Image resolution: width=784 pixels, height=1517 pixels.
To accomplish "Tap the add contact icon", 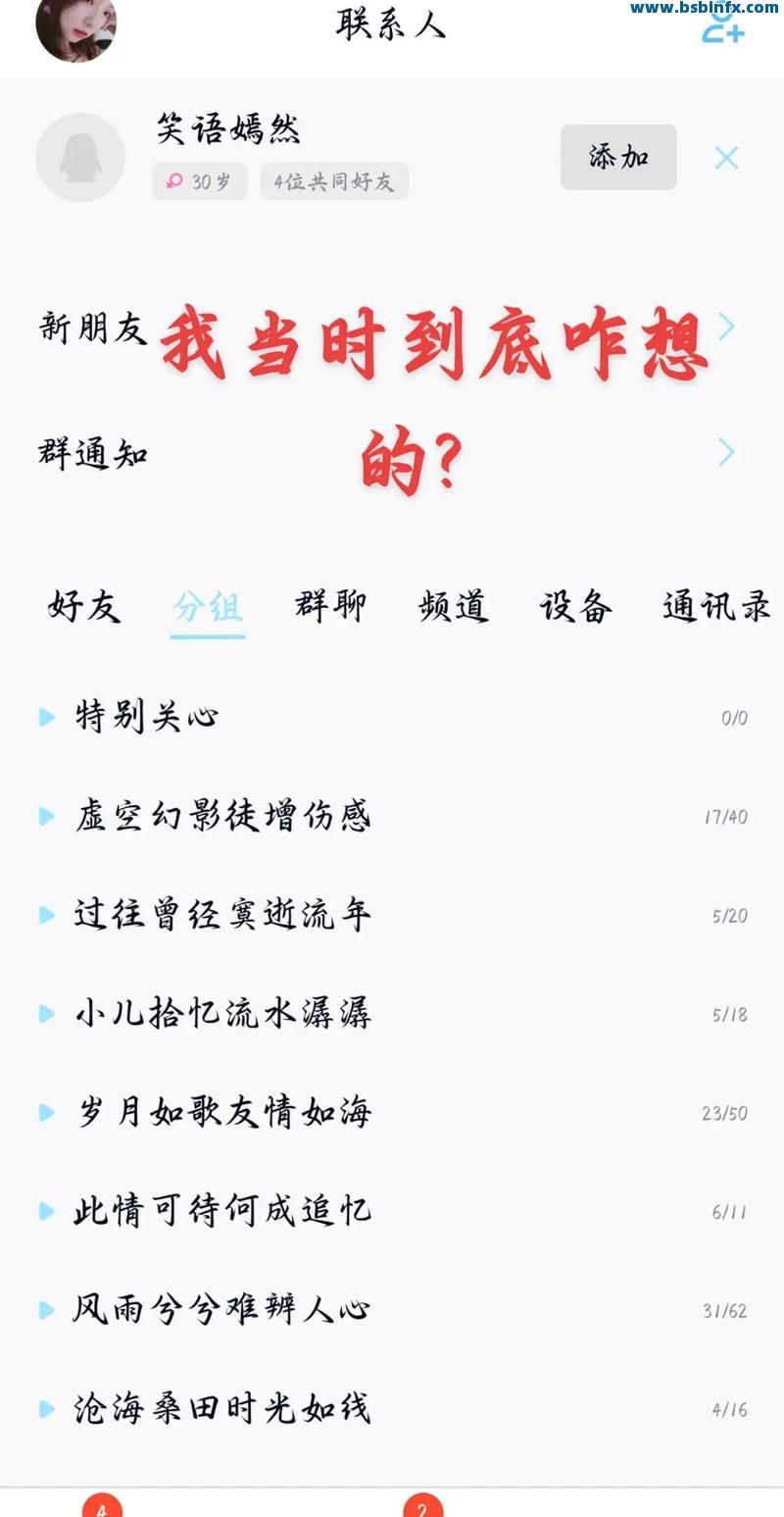I will coord(723,28).
